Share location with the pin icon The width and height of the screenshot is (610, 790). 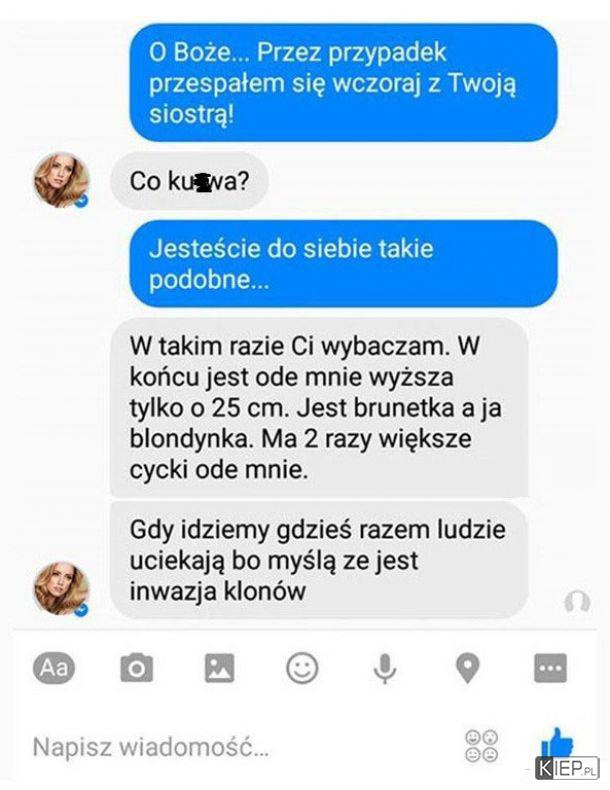[467, 668]
